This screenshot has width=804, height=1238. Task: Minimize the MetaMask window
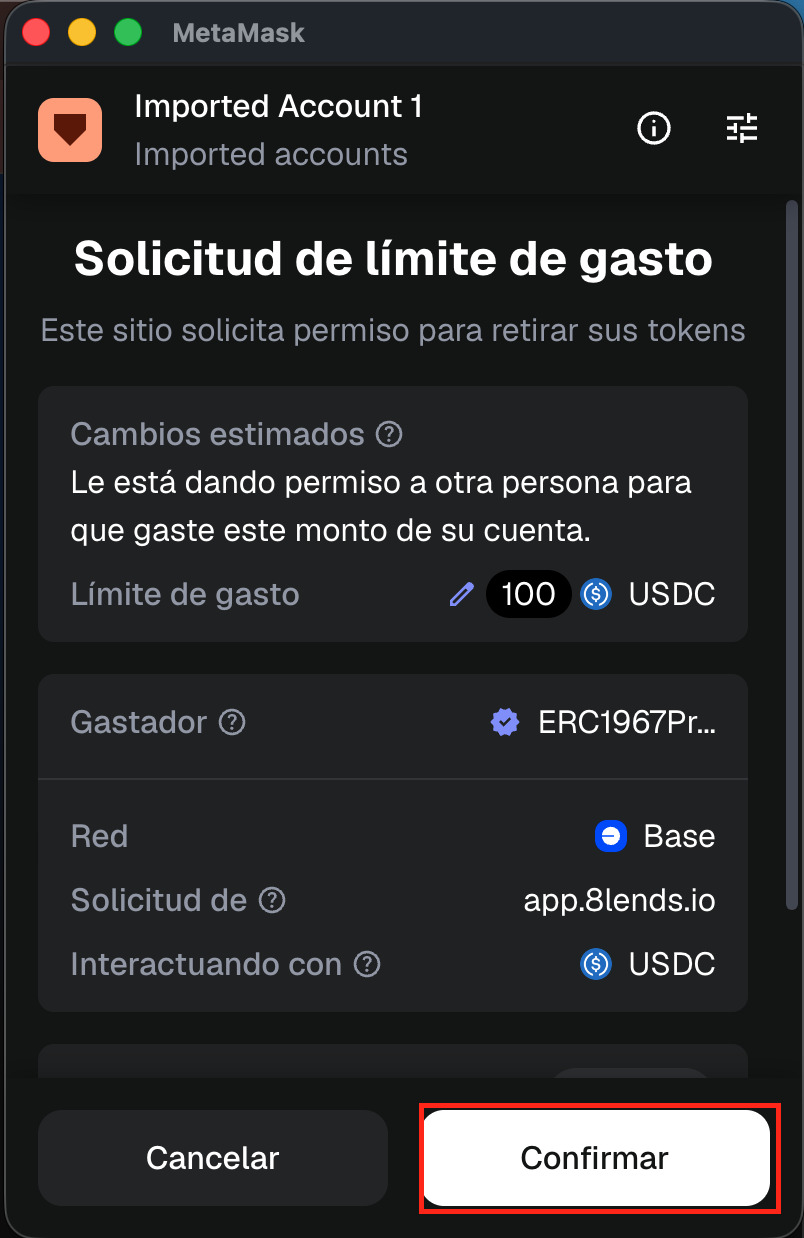(x=82, y=32)
